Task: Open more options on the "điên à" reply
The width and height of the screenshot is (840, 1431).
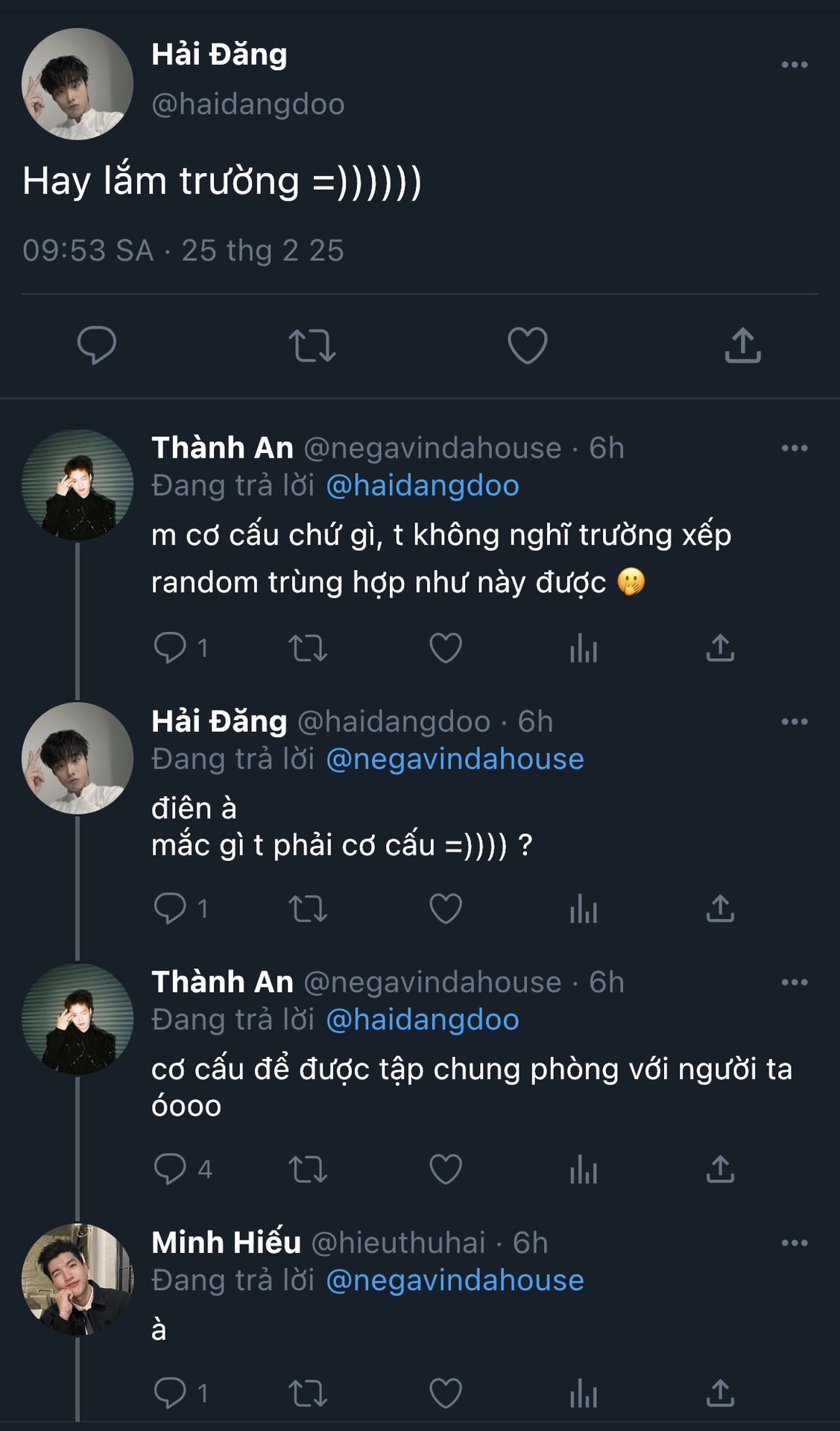Action: [794, 721]
